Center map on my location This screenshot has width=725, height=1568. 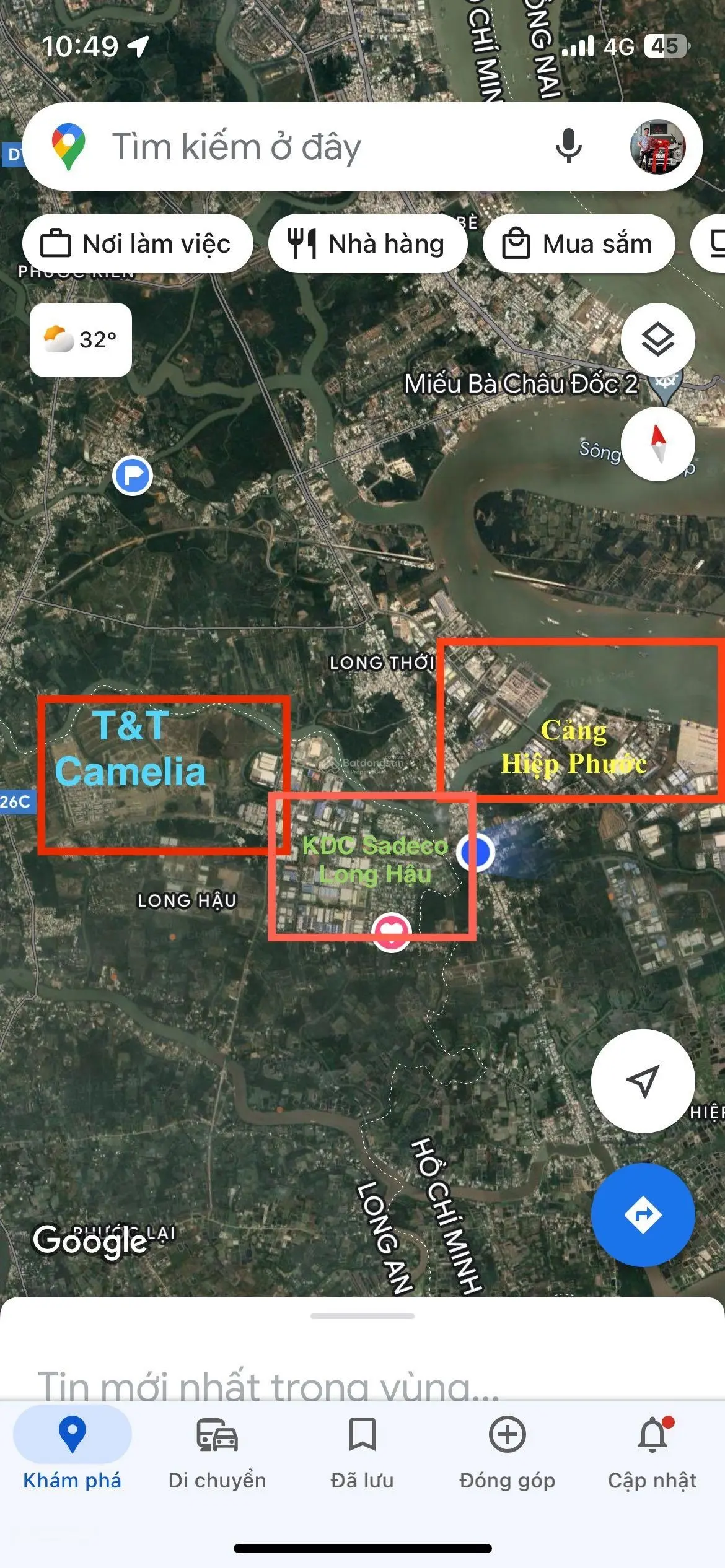[643, 1081]
